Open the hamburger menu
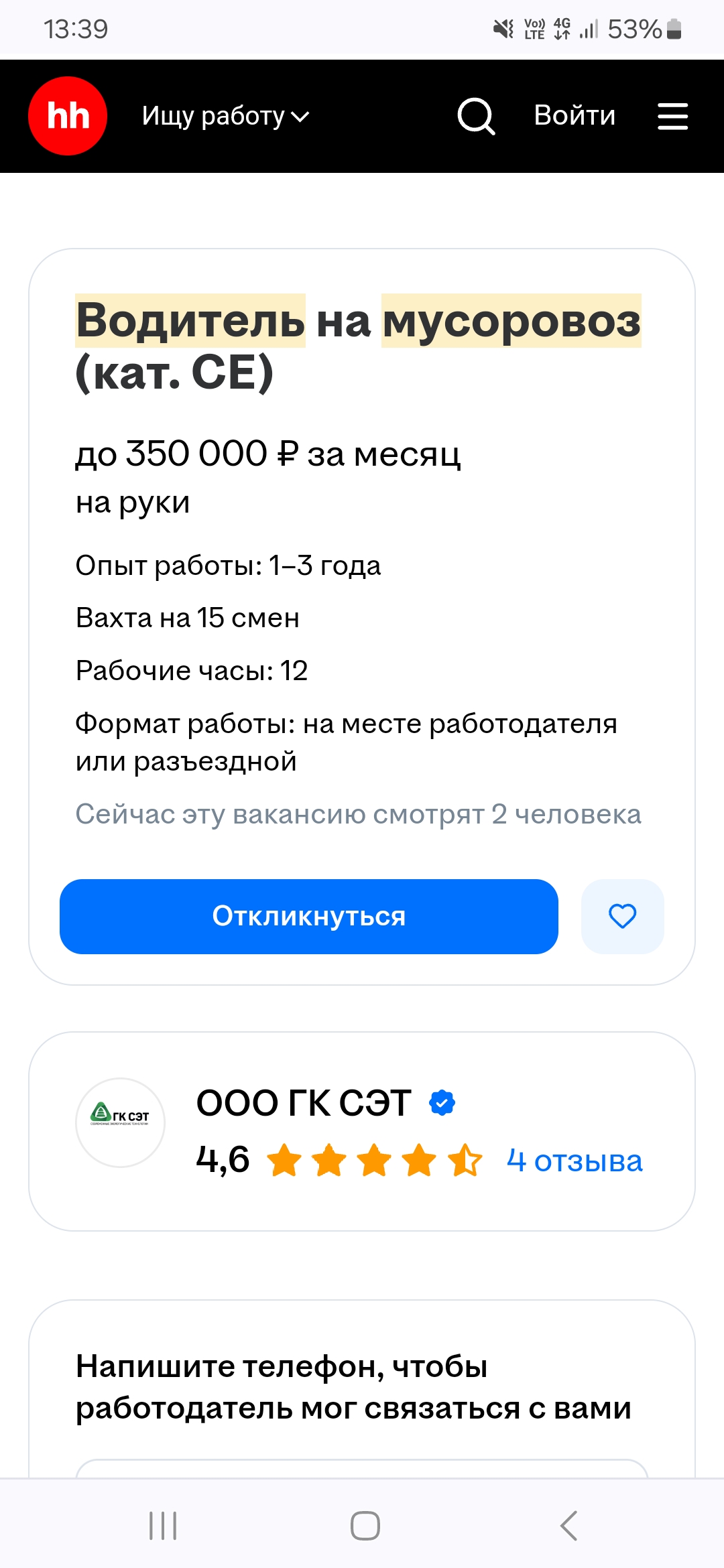724x1568 pixels. [672, 116]
